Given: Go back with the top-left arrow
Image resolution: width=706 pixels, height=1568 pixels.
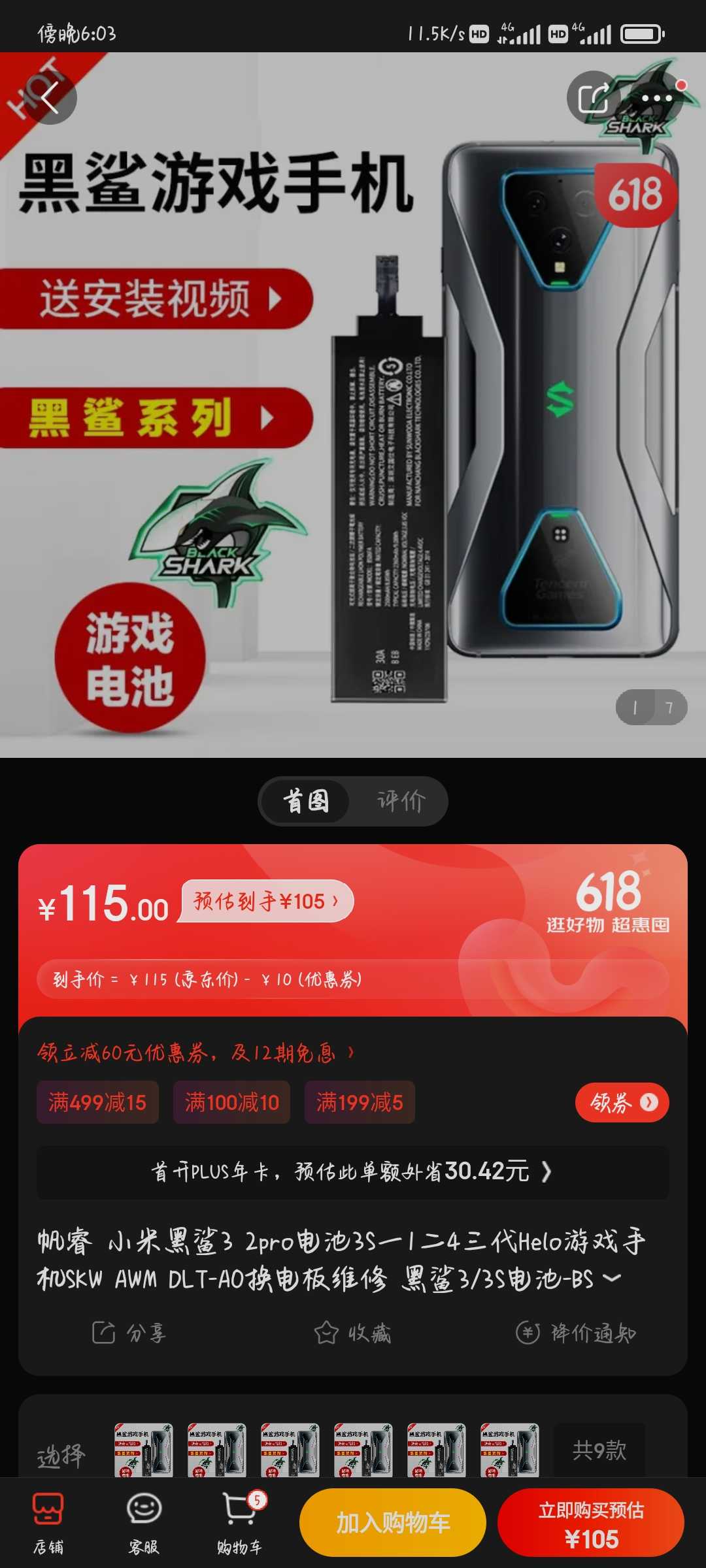Looking at the screenshot, I should coord(51,99).
